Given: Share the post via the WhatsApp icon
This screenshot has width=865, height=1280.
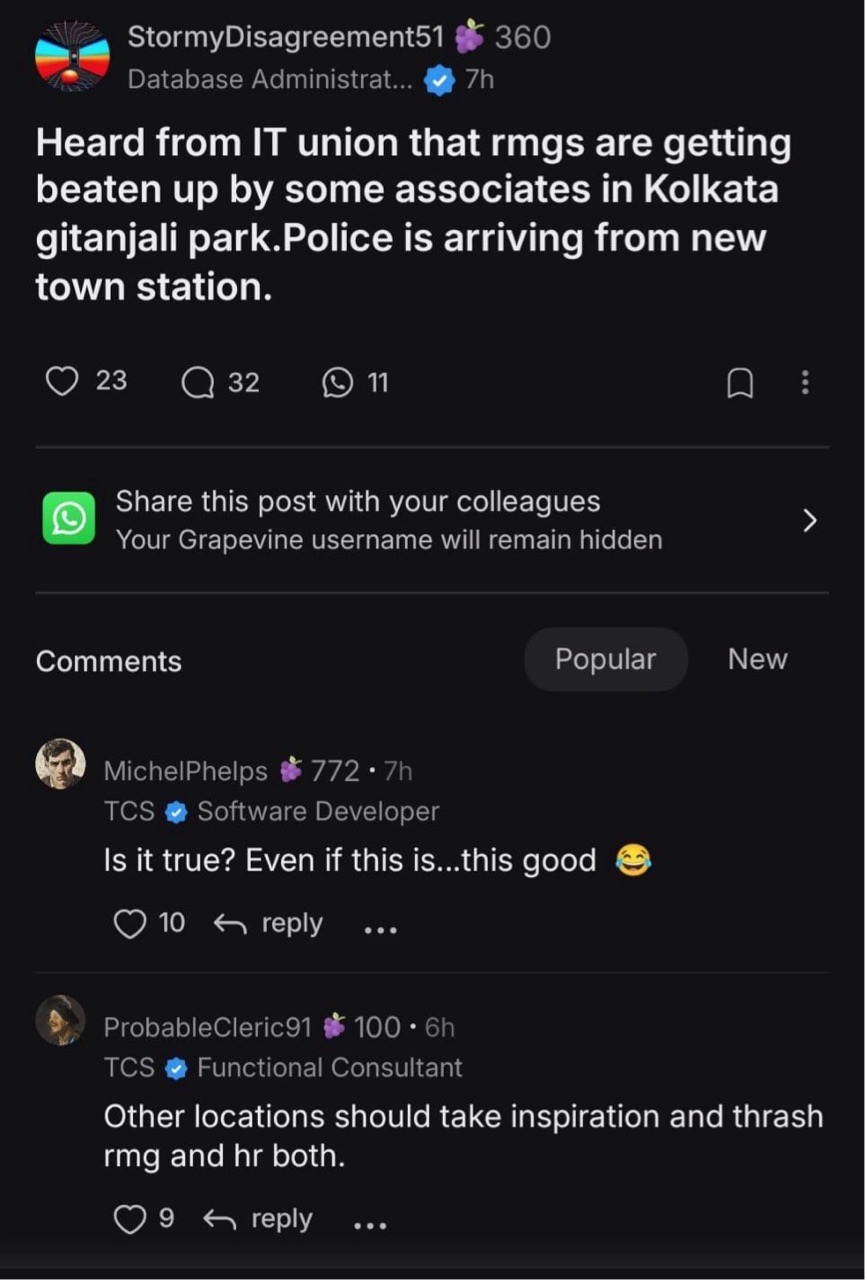Looking at the screenshot, I should [x=336, y=381].
